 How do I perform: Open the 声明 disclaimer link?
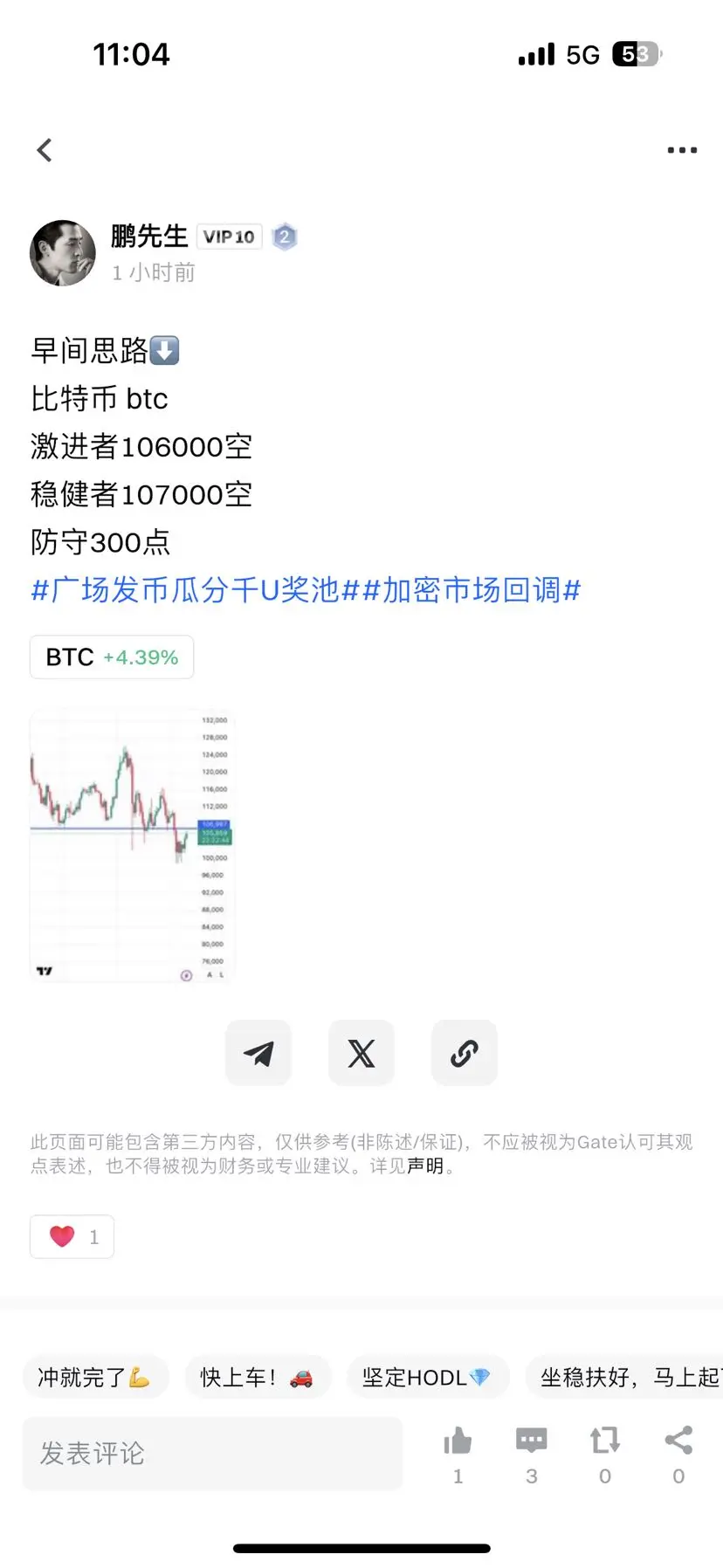pos(425,1166)
